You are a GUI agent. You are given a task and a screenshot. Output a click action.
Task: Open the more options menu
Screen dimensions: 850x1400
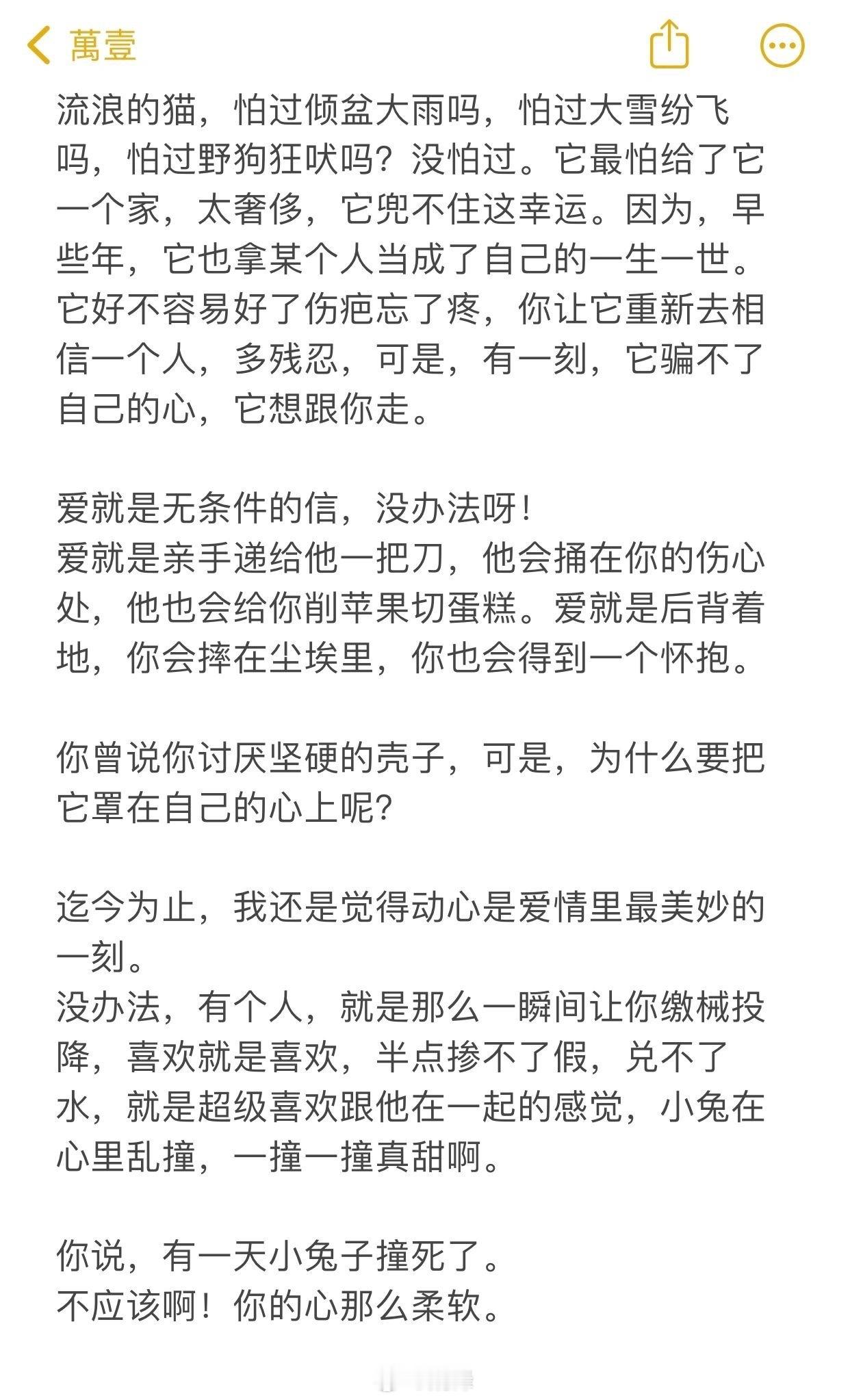[x=782, y=45]
